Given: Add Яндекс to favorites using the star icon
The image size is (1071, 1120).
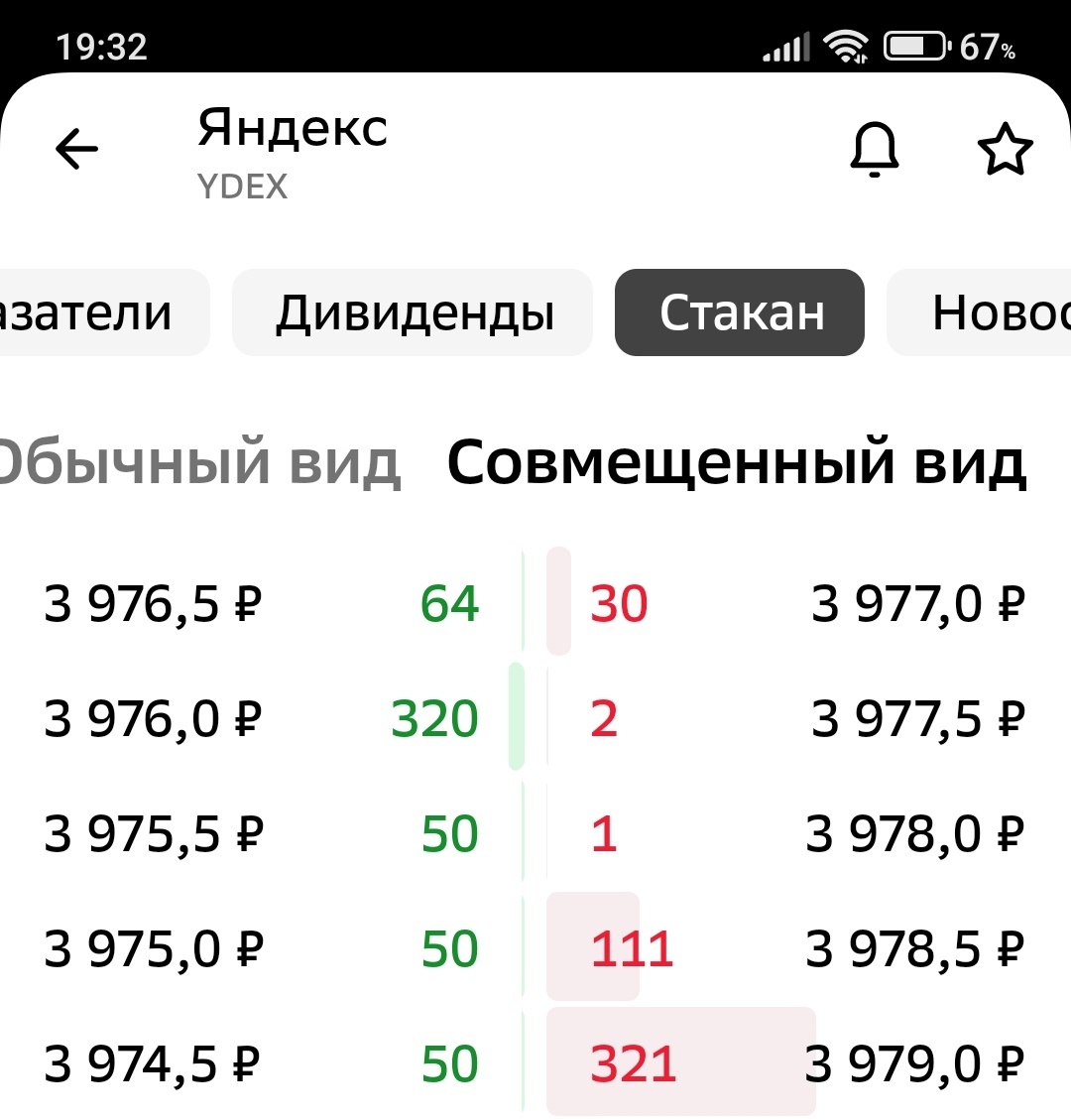Looking at the screenshot, I should coord(1006,149).
